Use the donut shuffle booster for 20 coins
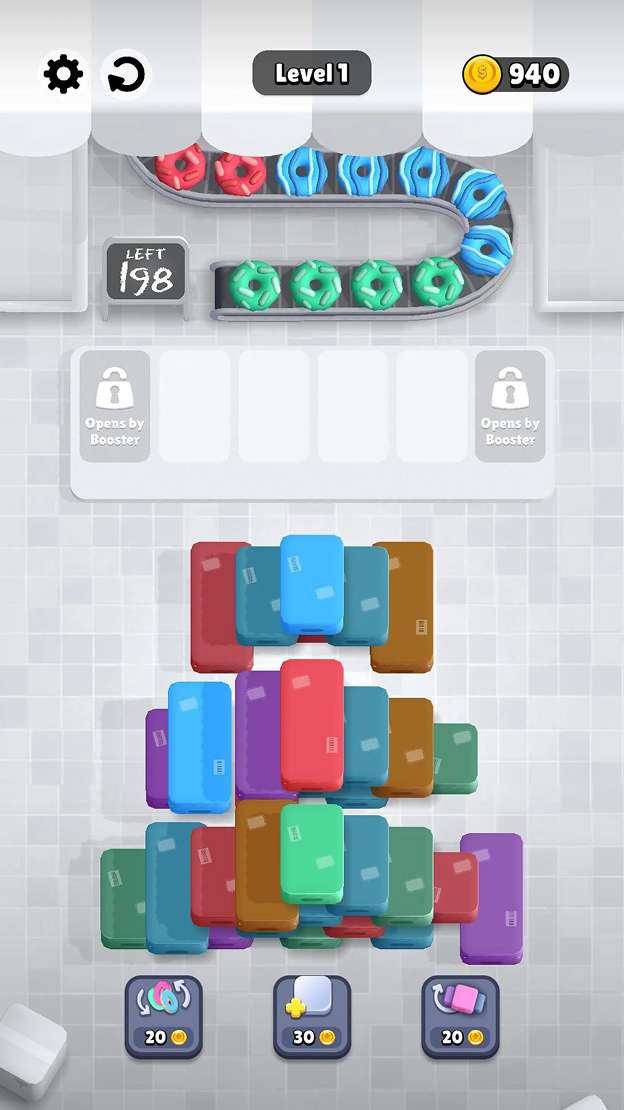 pos(164,1016)
